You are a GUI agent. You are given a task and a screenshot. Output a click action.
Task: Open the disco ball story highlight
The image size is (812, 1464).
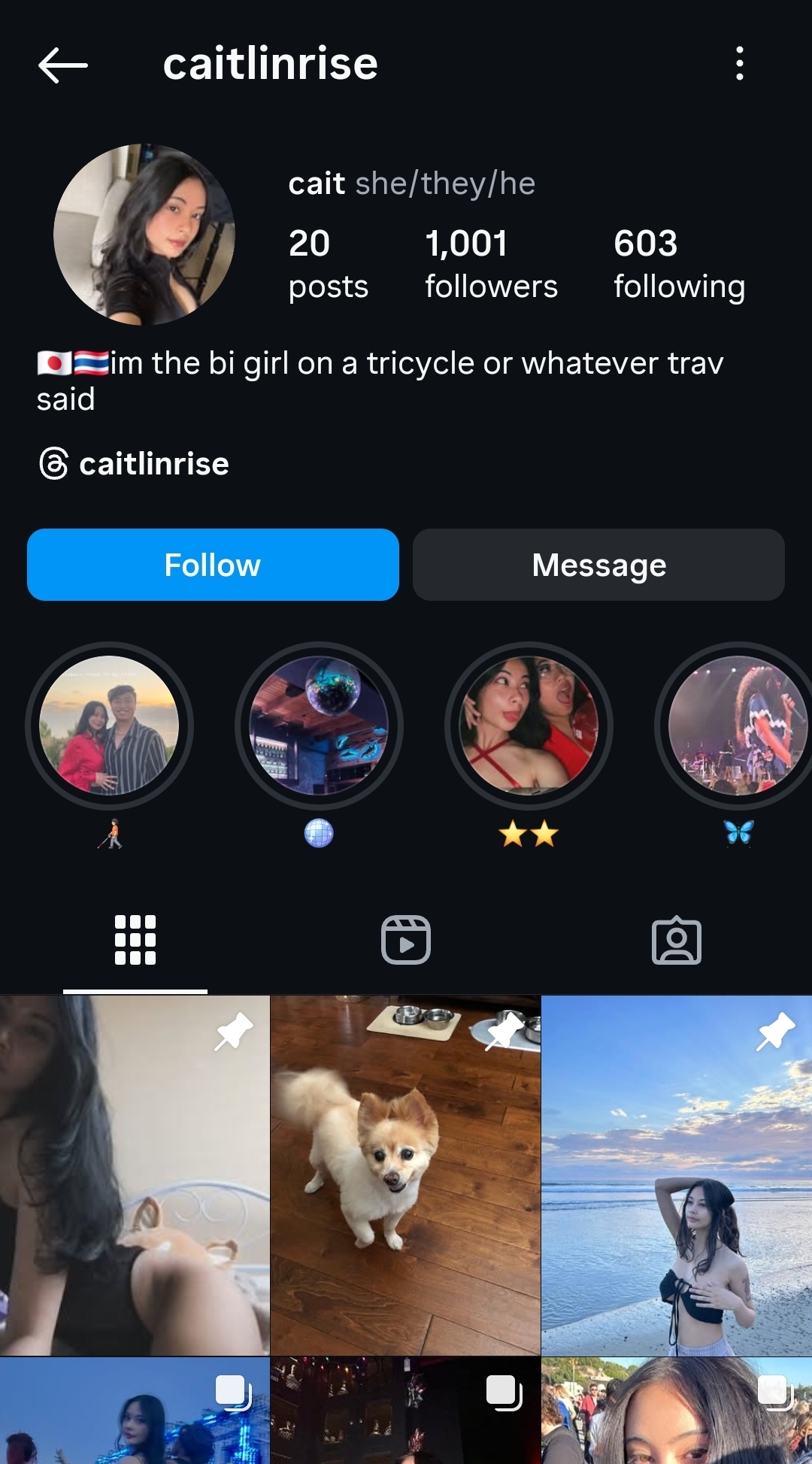pos(319,726)
